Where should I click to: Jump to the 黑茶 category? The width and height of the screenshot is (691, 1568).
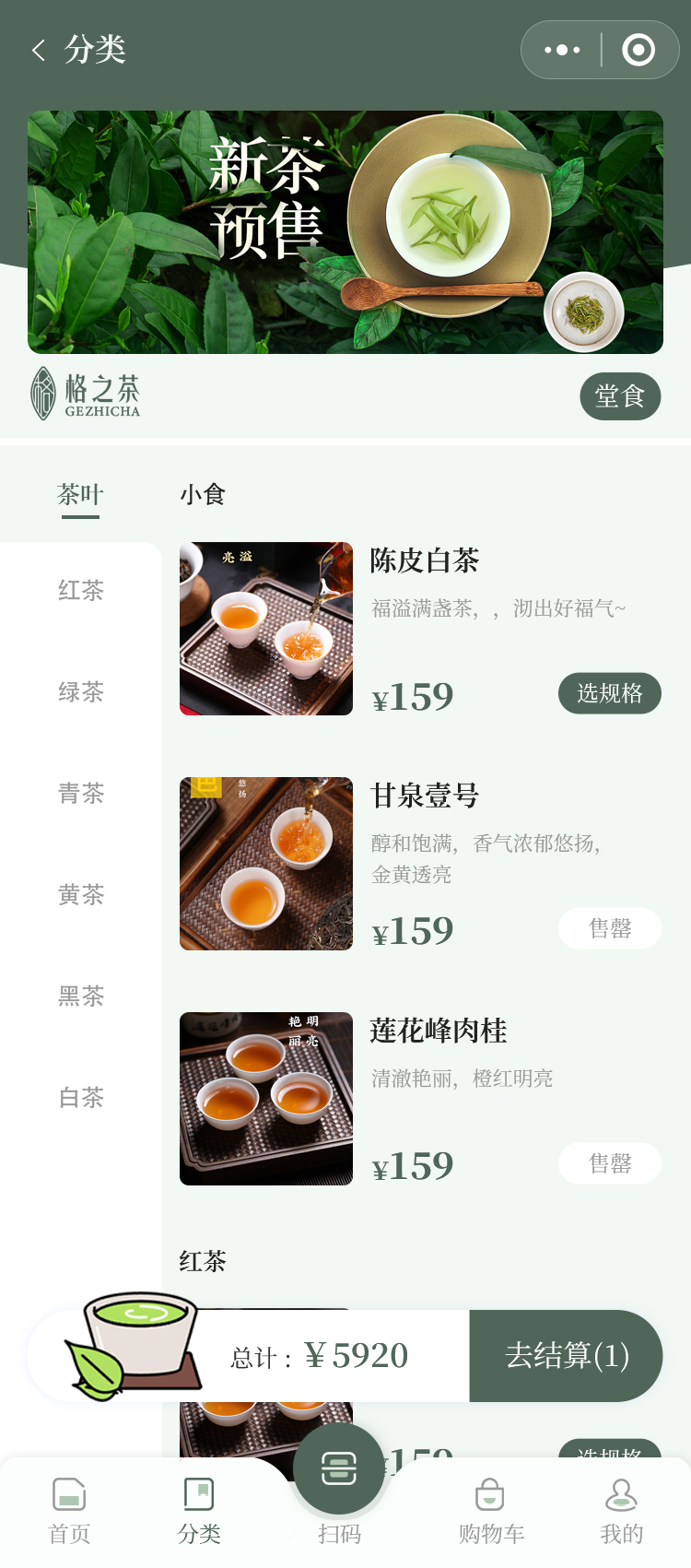pyautogui.click(x=81, y=996)
